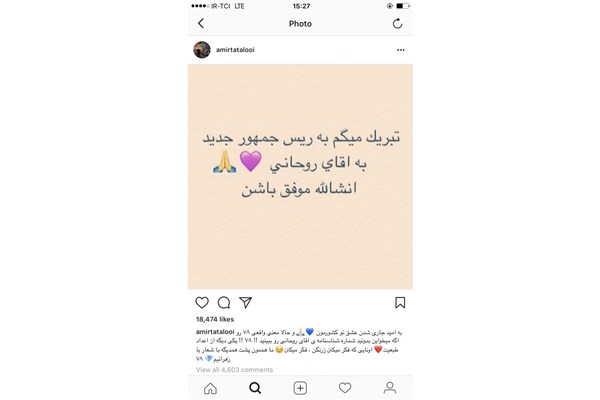Tap the amirtatalooi username in header
This screenshot has width=600, height=400.
(235, 49)
